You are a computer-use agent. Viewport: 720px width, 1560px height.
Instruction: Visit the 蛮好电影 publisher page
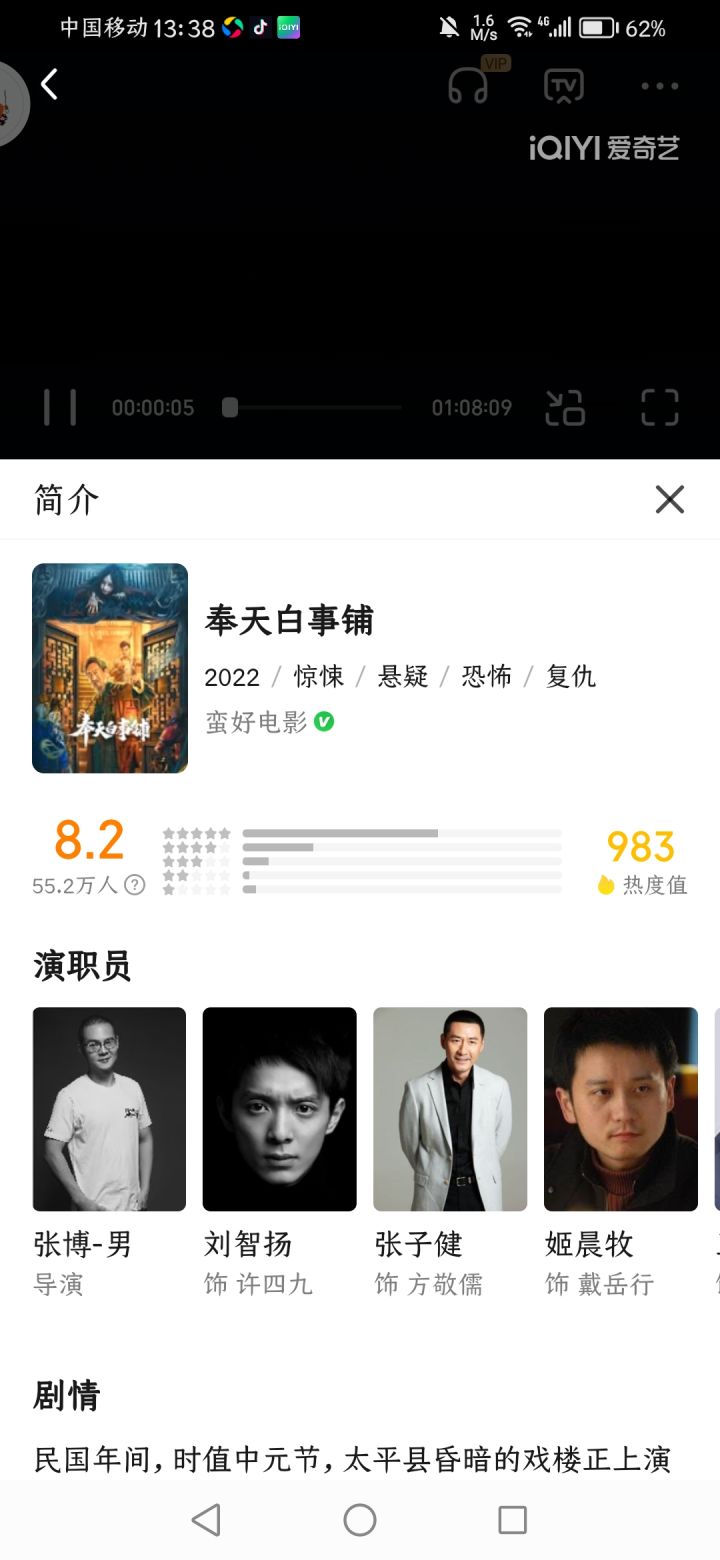click(x=257, y=722)
